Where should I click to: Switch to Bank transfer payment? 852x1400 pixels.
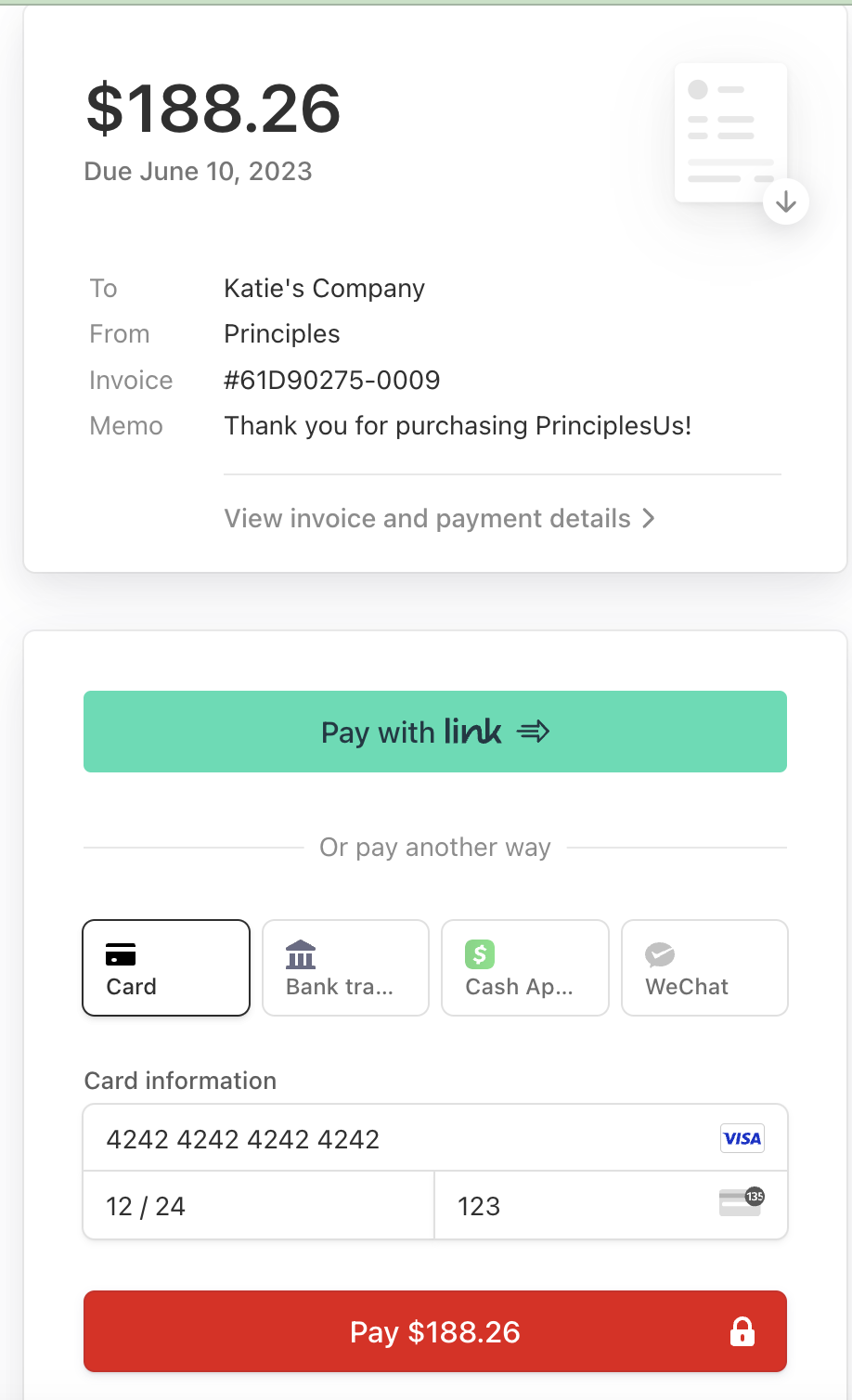coord(345,967)
